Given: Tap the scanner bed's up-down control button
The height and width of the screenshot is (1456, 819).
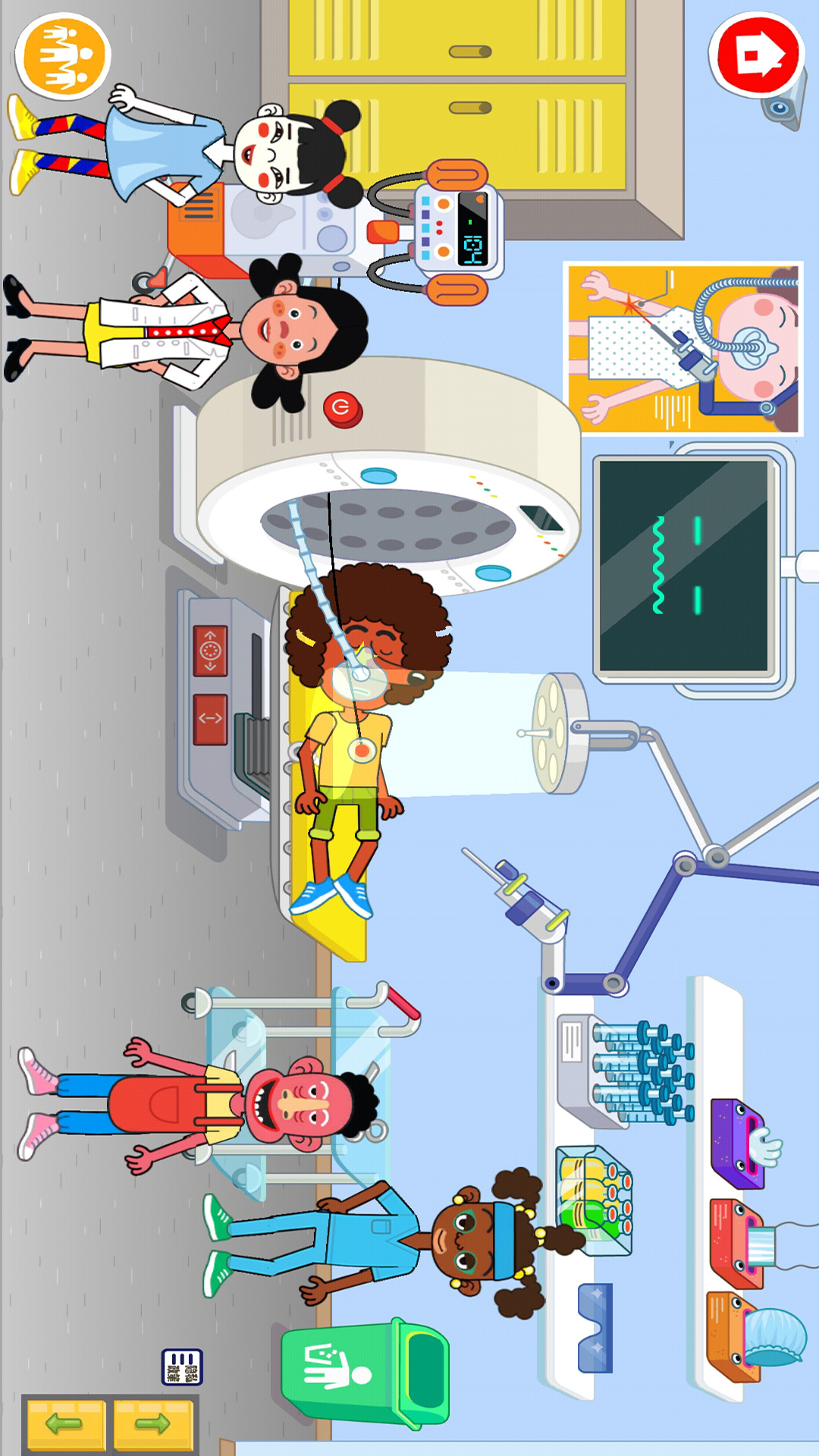Looking at the screenshot, I should pos(210,651).
